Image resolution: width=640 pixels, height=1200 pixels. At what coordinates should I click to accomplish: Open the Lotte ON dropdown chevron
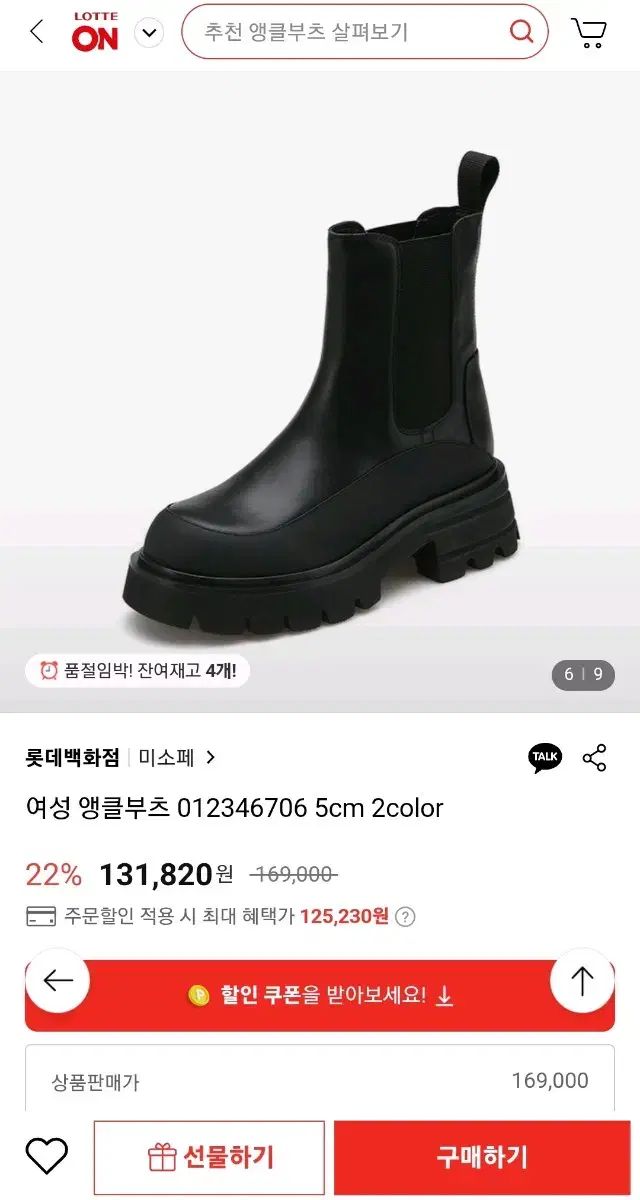click(x=149, y=33)
